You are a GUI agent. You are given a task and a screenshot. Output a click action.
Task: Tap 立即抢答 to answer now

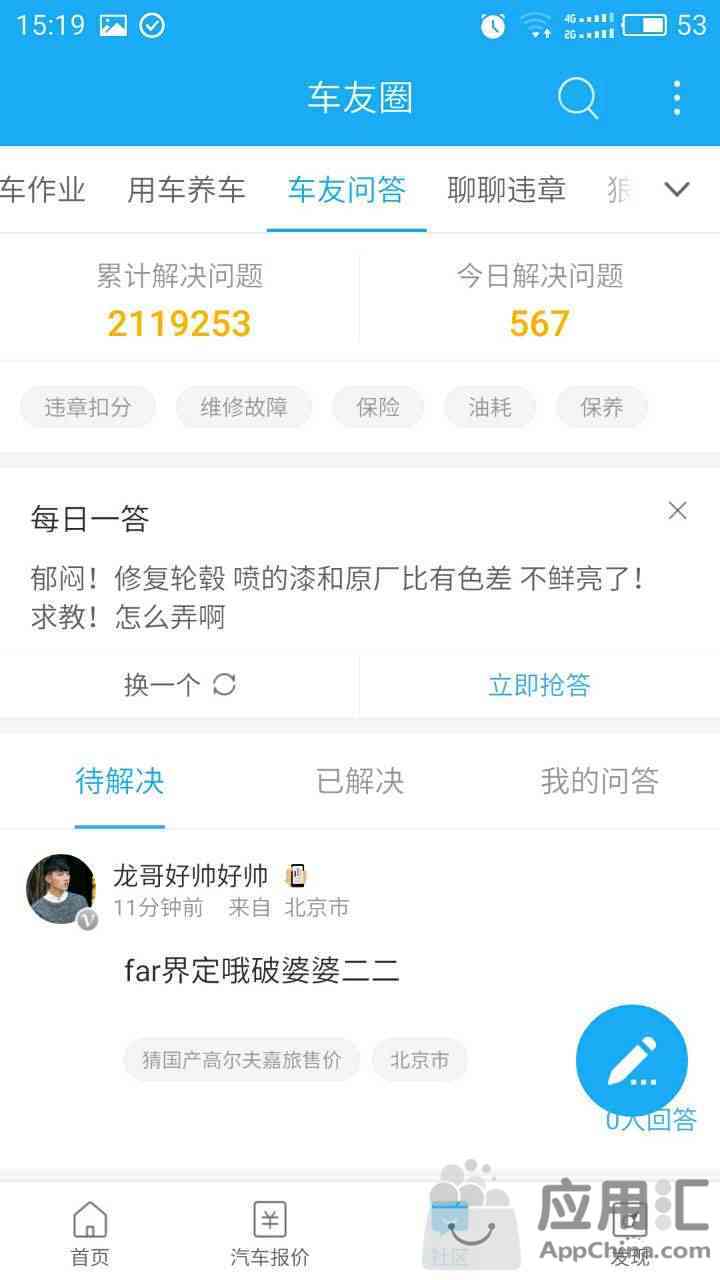point(539,685)
